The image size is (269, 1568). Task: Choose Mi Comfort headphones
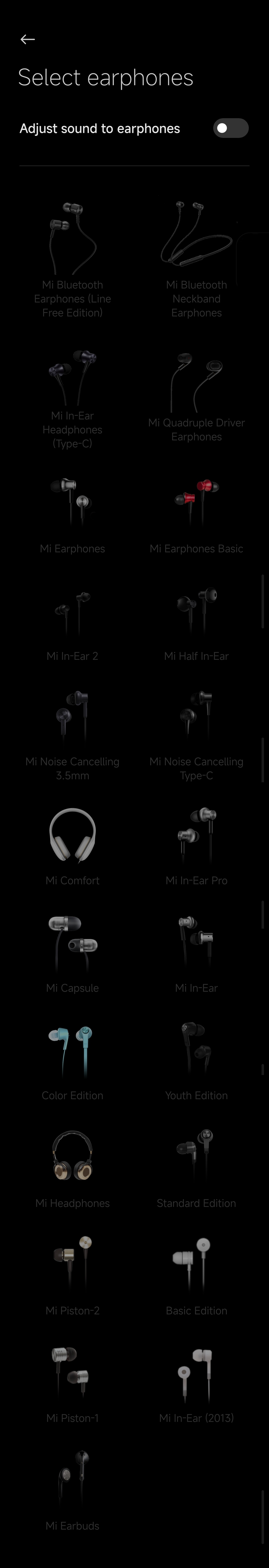coord(72,846)
